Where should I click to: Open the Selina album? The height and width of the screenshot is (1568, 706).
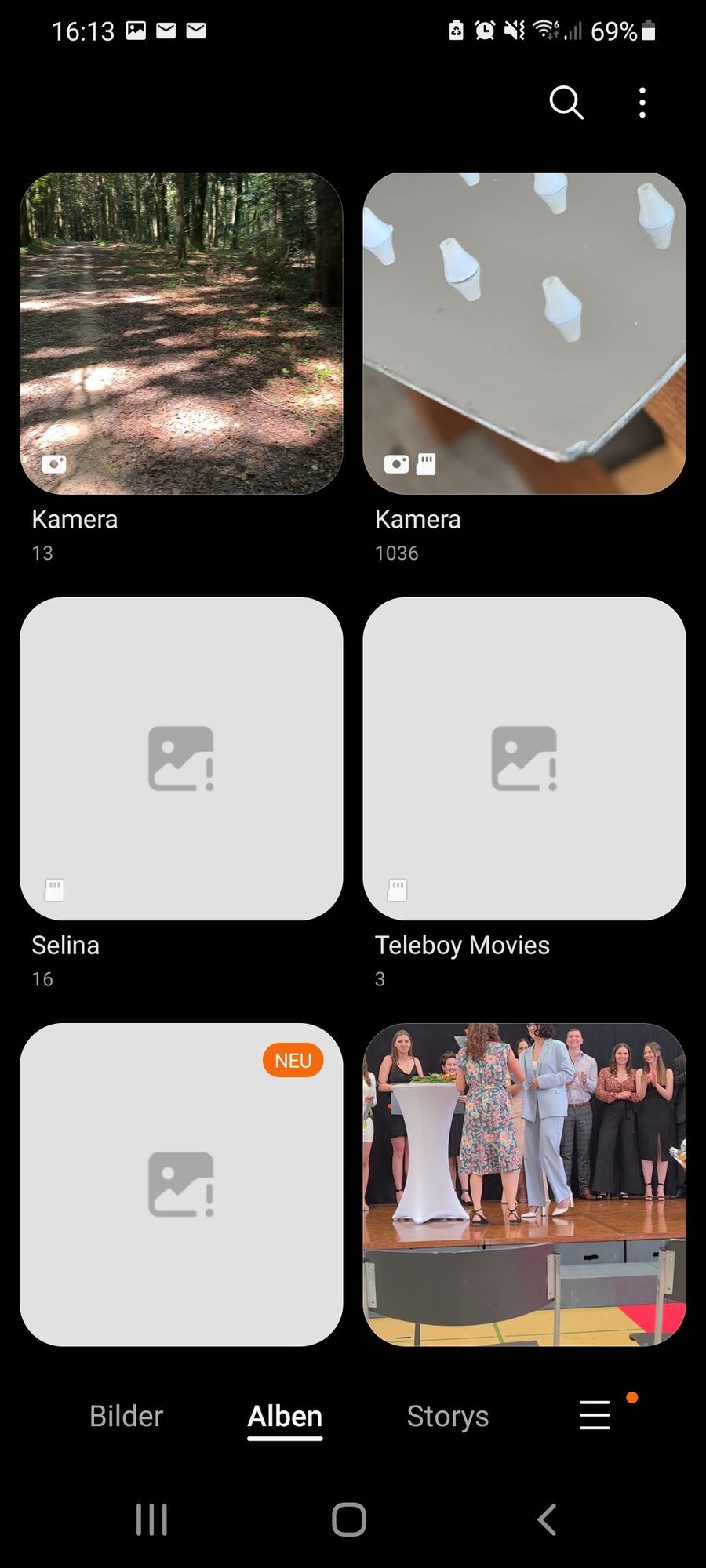point(181,759)
